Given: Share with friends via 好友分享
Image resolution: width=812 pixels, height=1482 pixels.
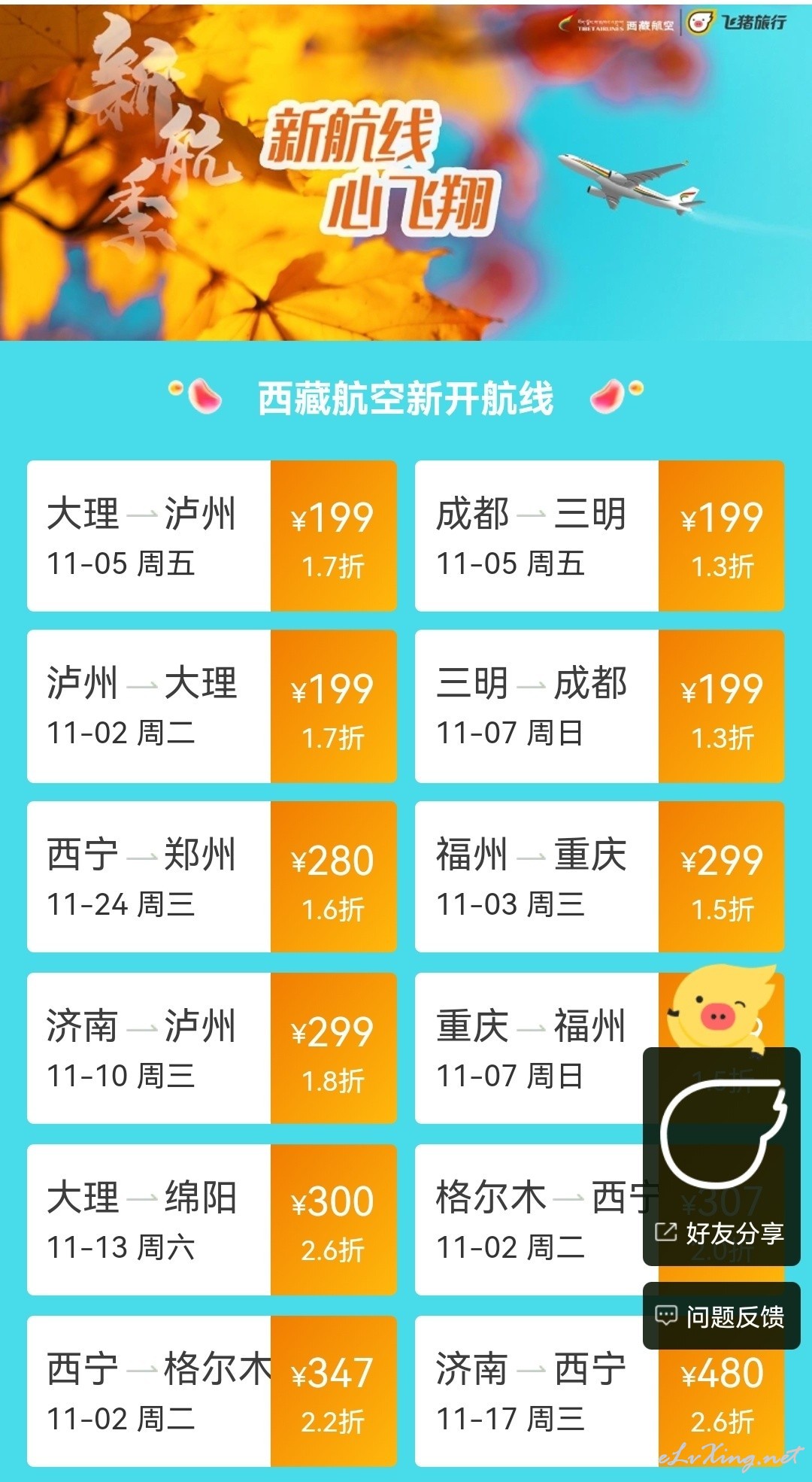Looking at the screenshot, I should coord(722,1233).
